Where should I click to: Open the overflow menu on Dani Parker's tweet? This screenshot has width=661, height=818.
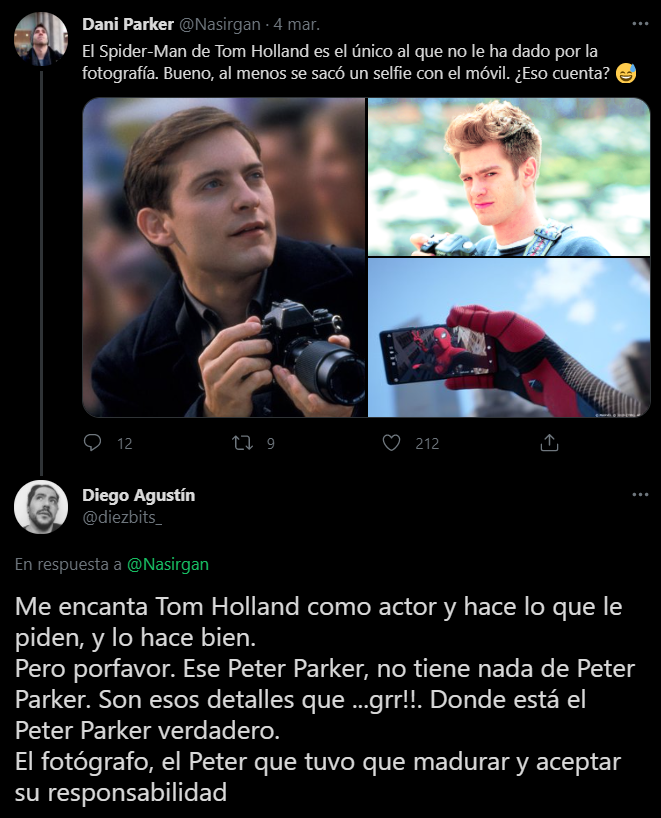[x=639, y=23]
